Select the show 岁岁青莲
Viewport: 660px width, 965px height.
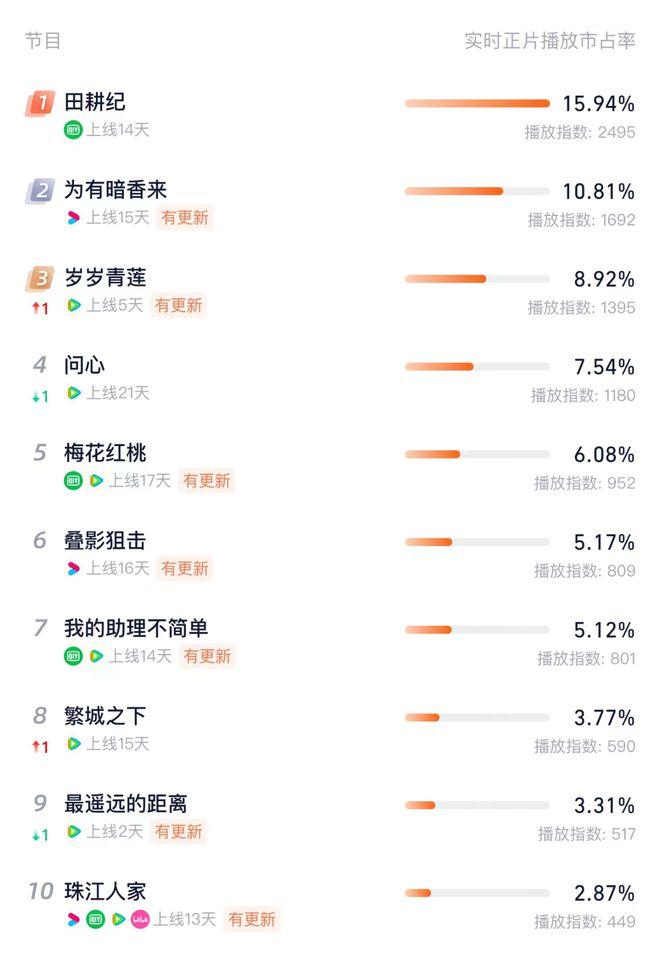coord(105,278)
